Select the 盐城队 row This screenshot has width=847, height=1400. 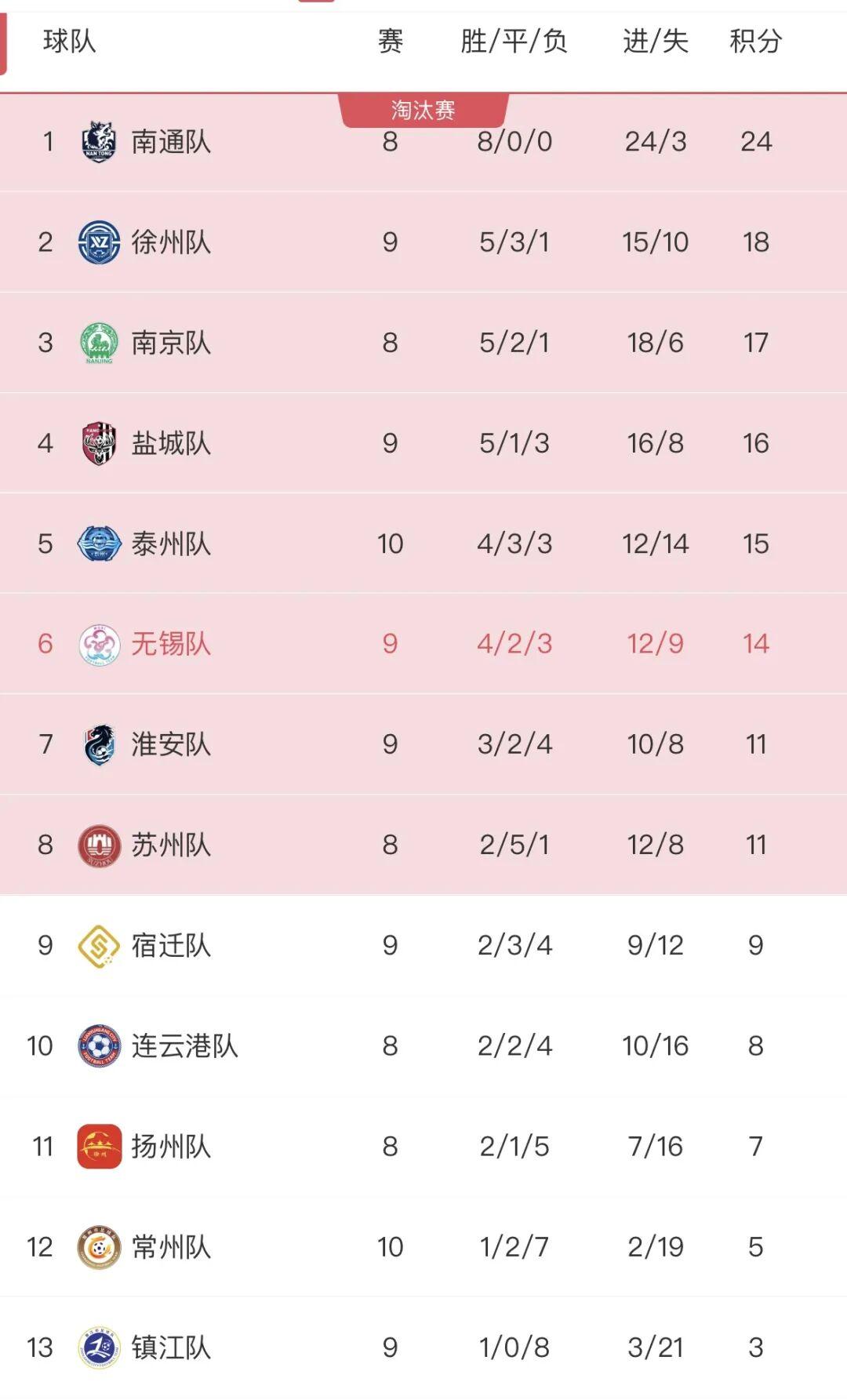pyautogui.click(x=170, y=443)
